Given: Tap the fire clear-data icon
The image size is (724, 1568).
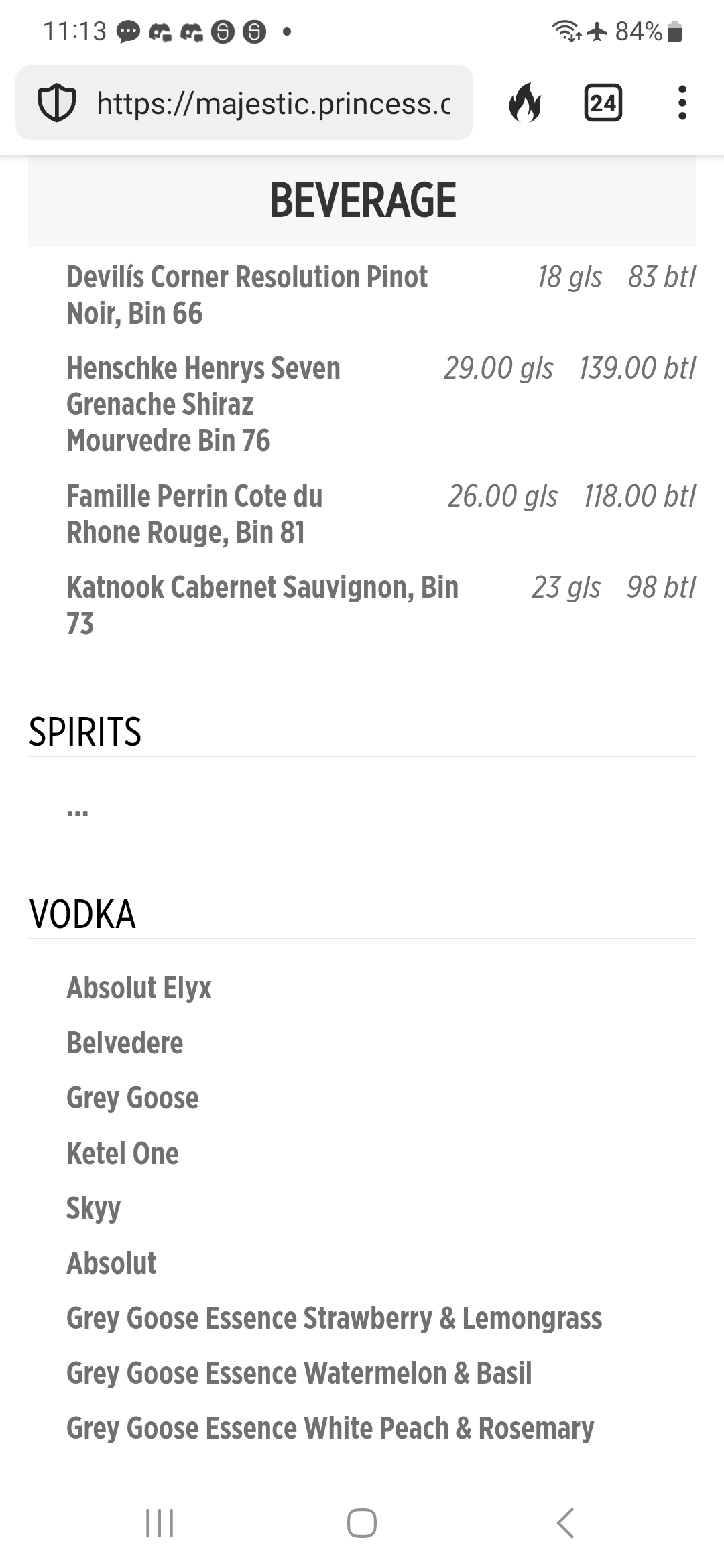Looking at the screenshot, I should (525, 103).
